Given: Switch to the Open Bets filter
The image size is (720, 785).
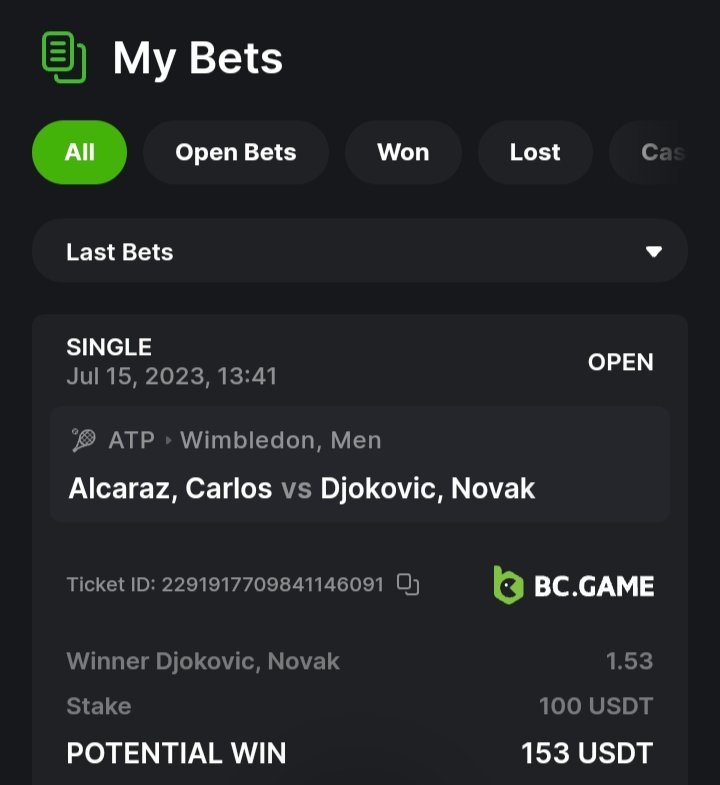Looking at the screenshot, I should (235, 152).
